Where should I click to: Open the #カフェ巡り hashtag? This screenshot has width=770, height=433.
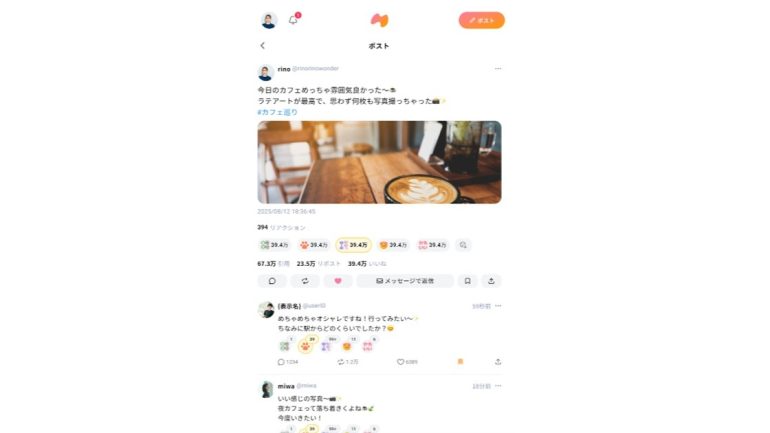tap(277, 112)
